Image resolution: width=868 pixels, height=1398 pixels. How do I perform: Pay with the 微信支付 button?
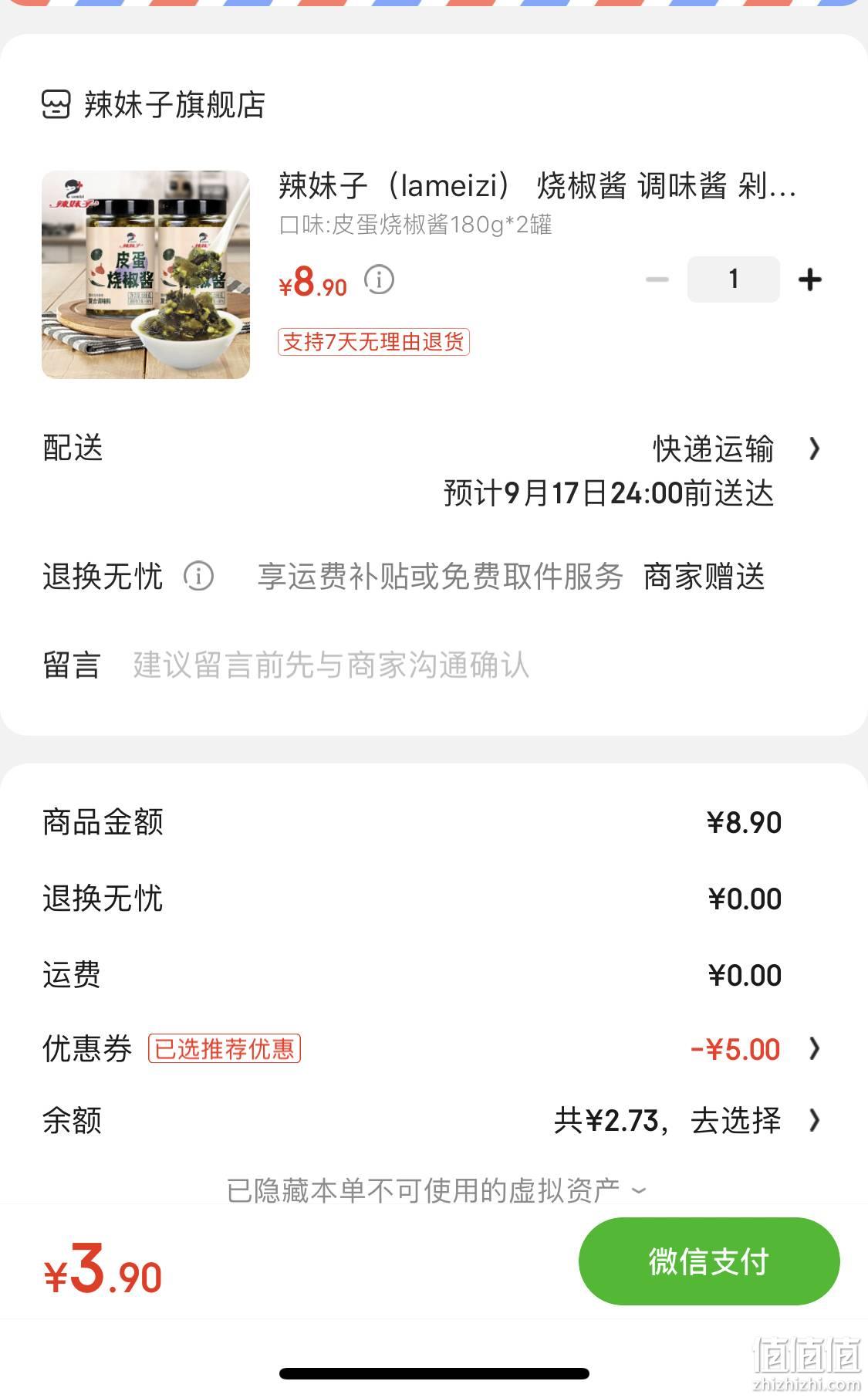(709, 1261)
